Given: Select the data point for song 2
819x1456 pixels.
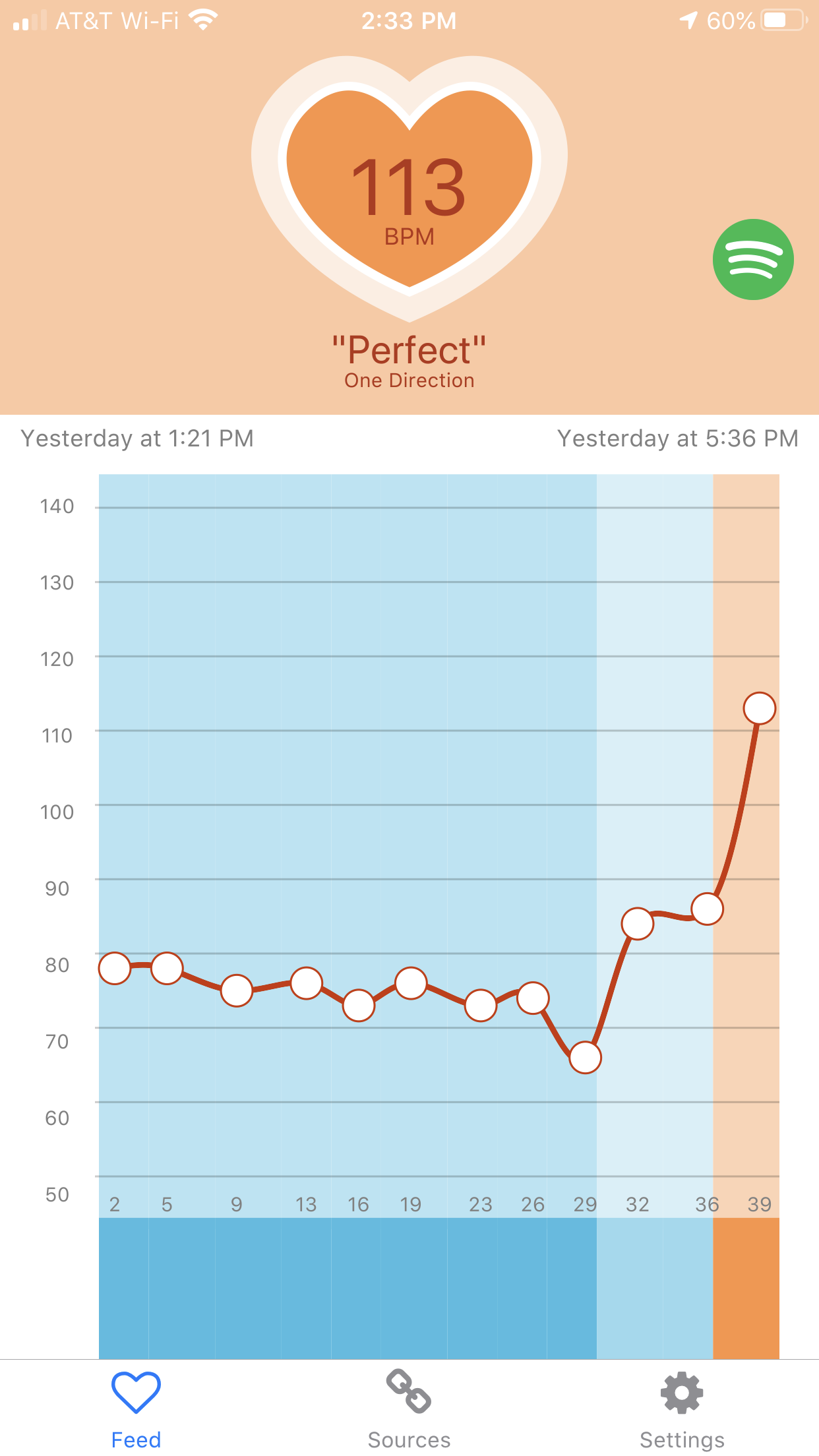Looking at the screenshot, I should pyautogui.click(x=115, y=969).
